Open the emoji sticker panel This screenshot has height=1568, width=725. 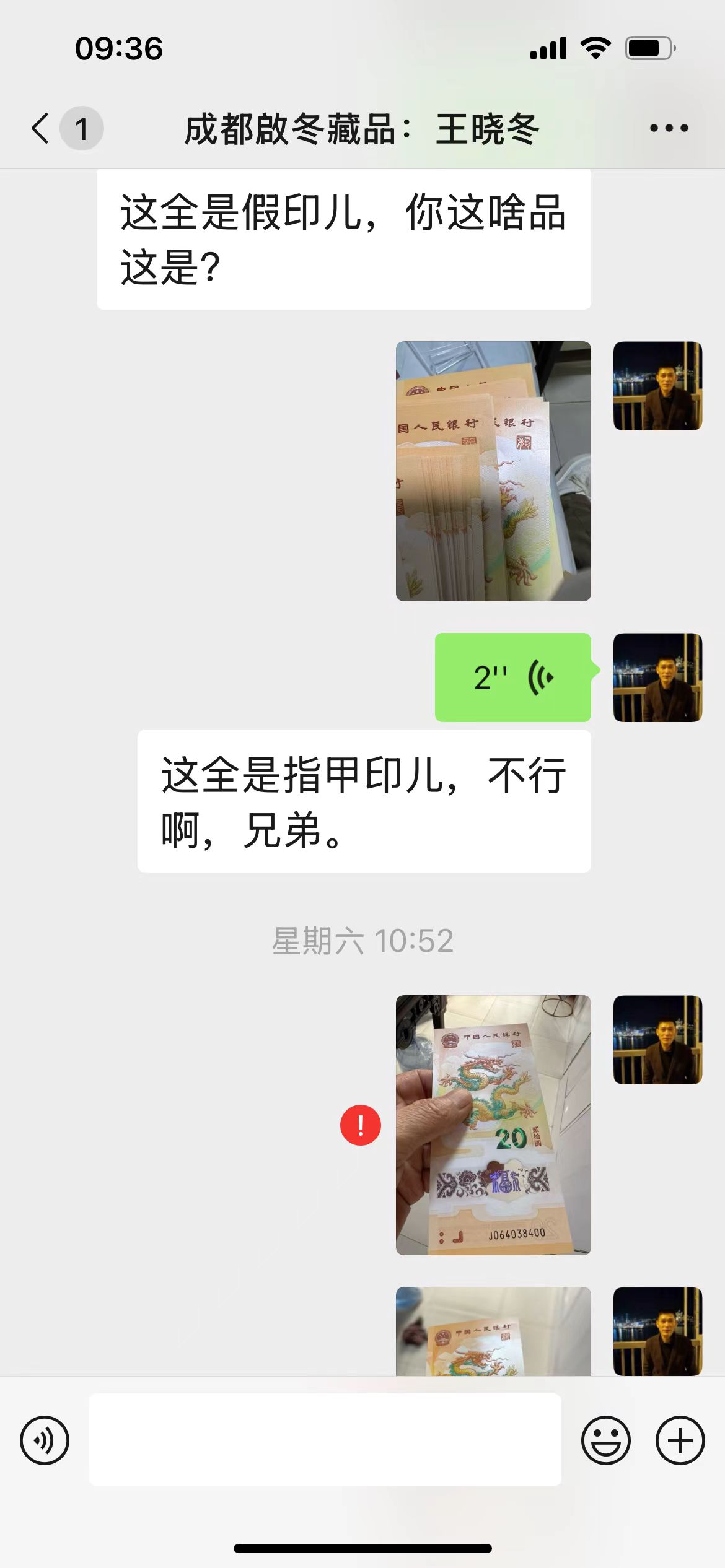(x=605, y=1440)
